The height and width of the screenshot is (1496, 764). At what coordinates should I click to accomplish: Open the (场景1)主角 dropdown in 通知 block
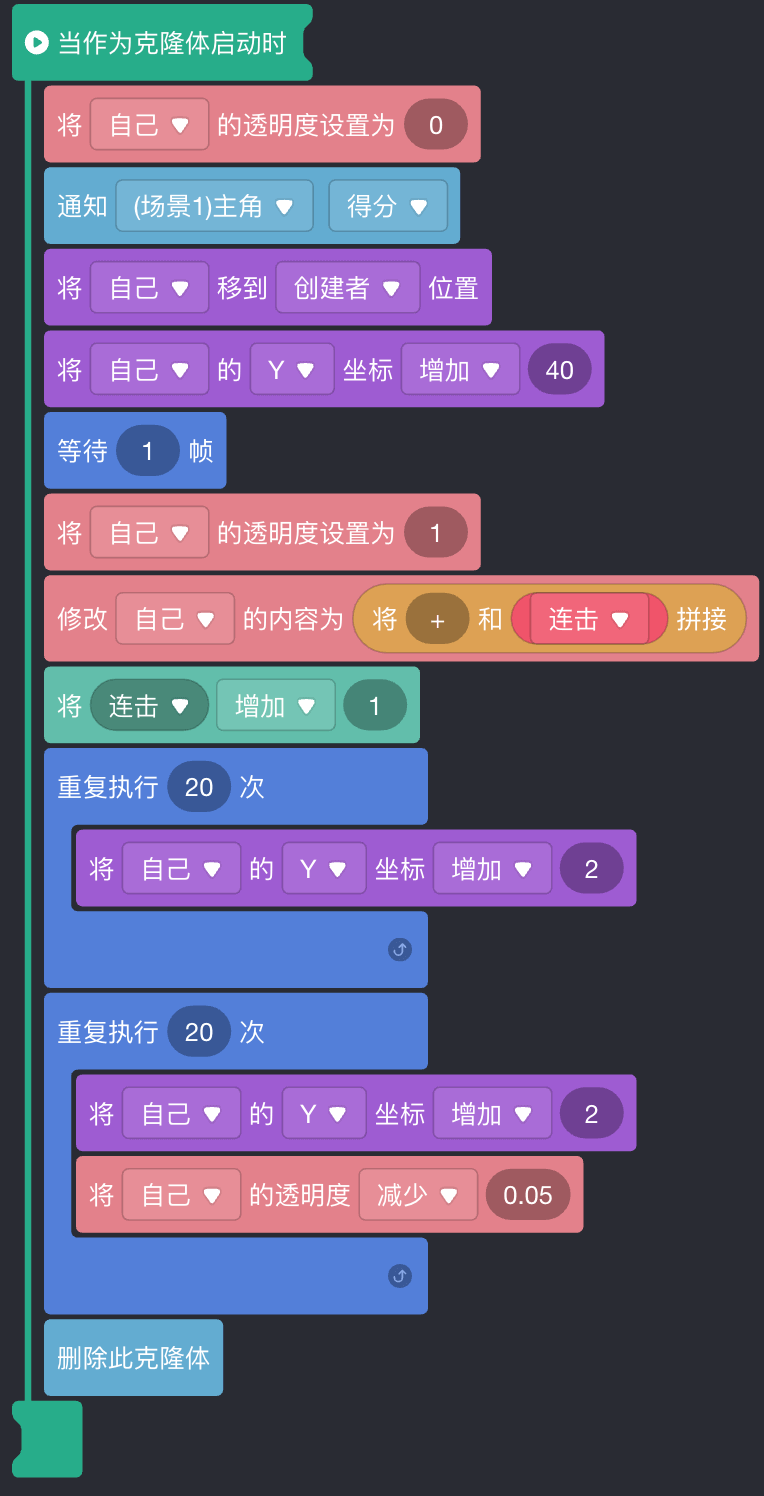pyautogui.click(x=214, y=207)
